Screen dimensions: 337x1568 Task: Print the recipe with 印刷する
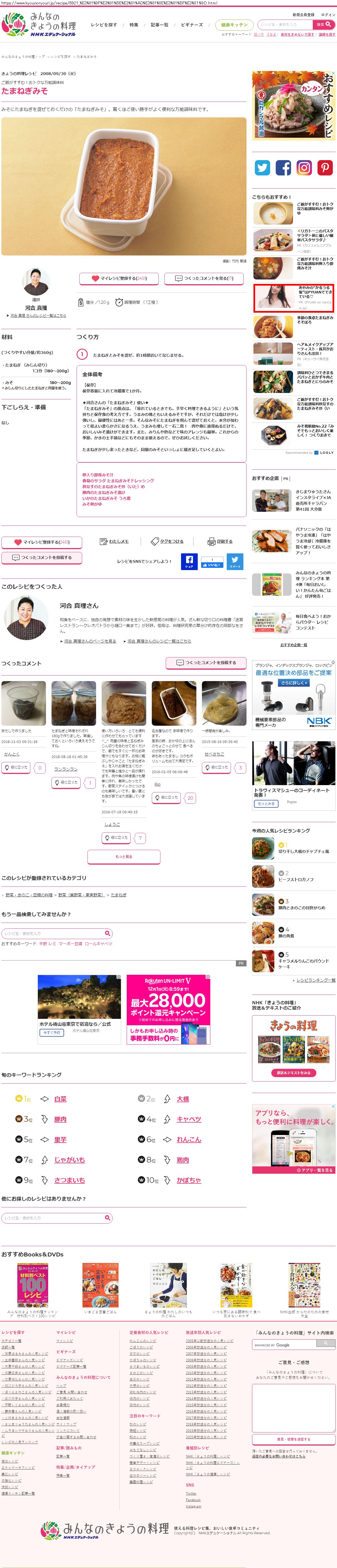pyautogui.click(x=220, y=541)
